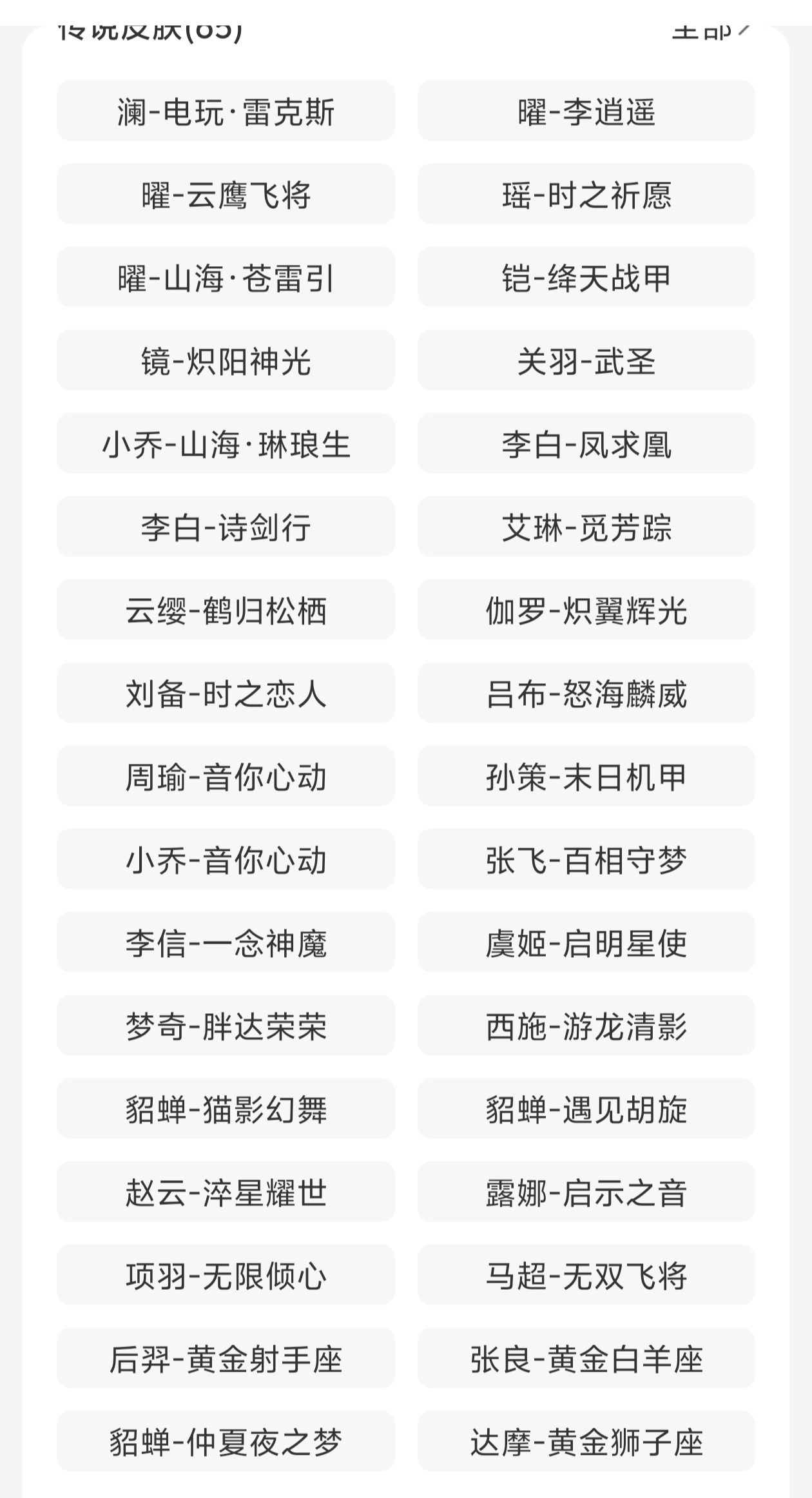The image size is (812, 1498).
Task: Open 关羽-武圣 skin chip
Action: pyautogui.click(x=586, y=360)
